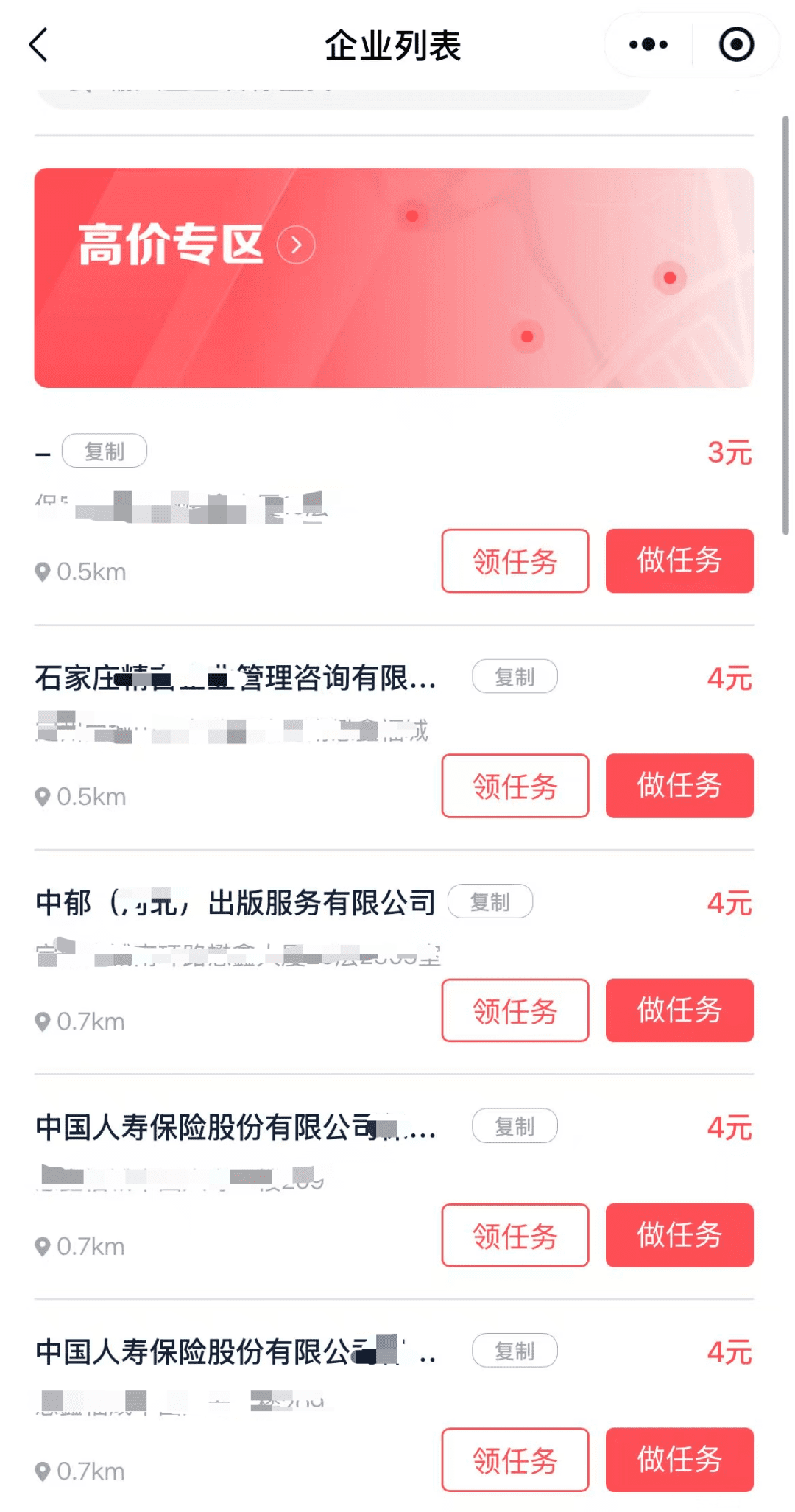This screenshot has height=1512, width=795.
Task: Close the mini program using the circle button
Action: coord(736,45)
